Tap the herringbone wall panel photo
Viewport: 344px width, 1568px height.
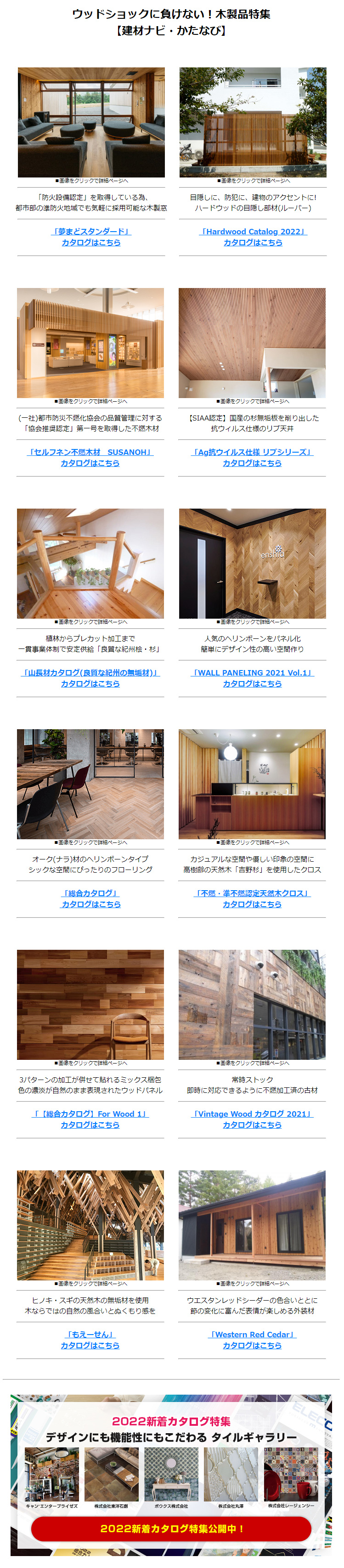252,563
